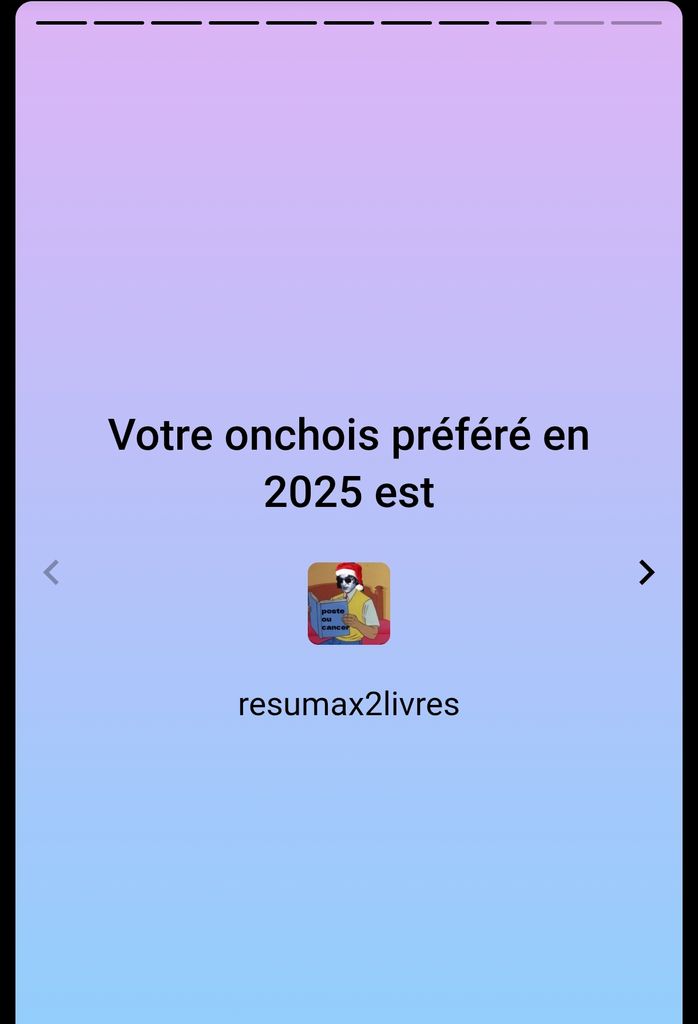The height and width of the screenshot is (1024, 698).
Task: Return to the previous recap slide
Action: coord(51,572)
